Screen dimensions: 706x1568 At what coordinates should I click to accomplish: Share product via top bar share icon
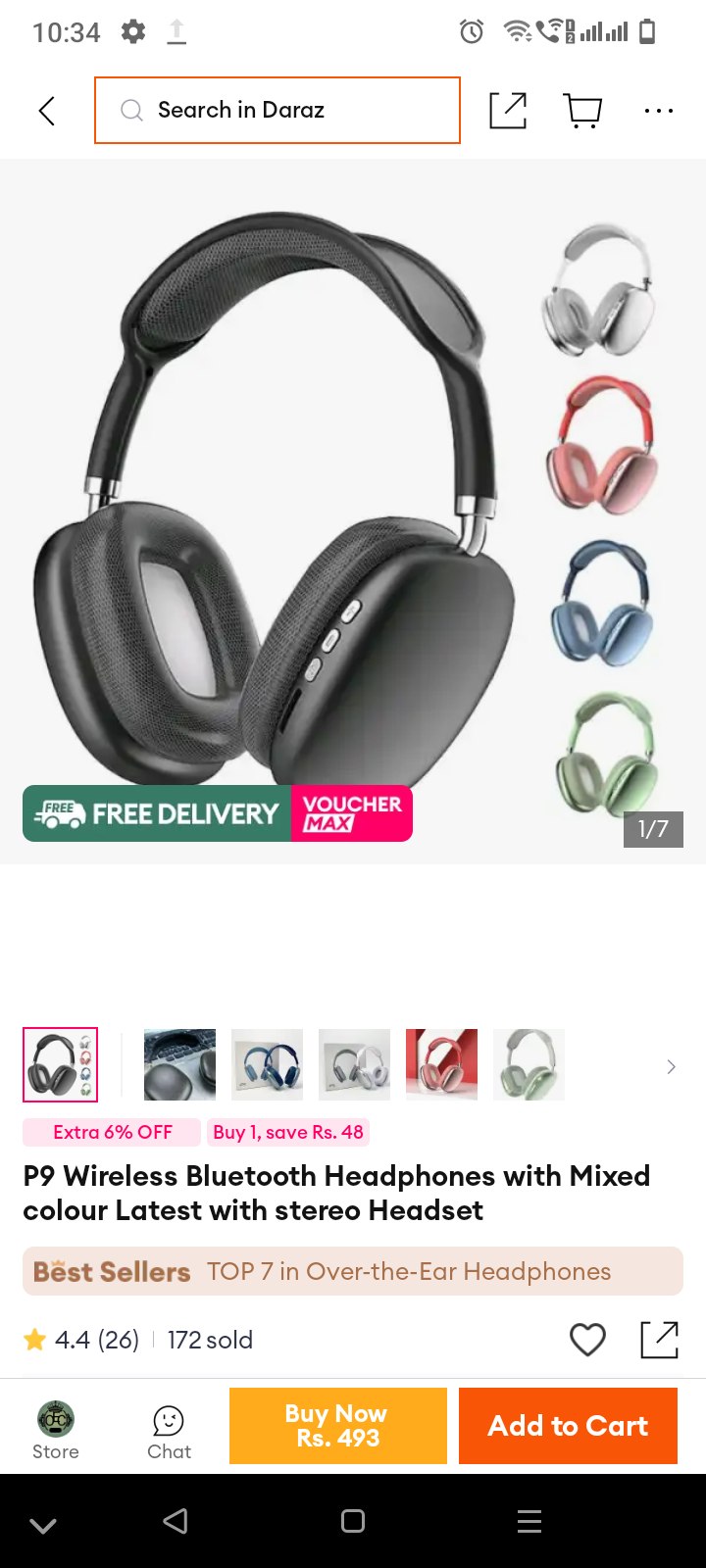[x=508, y=111]
